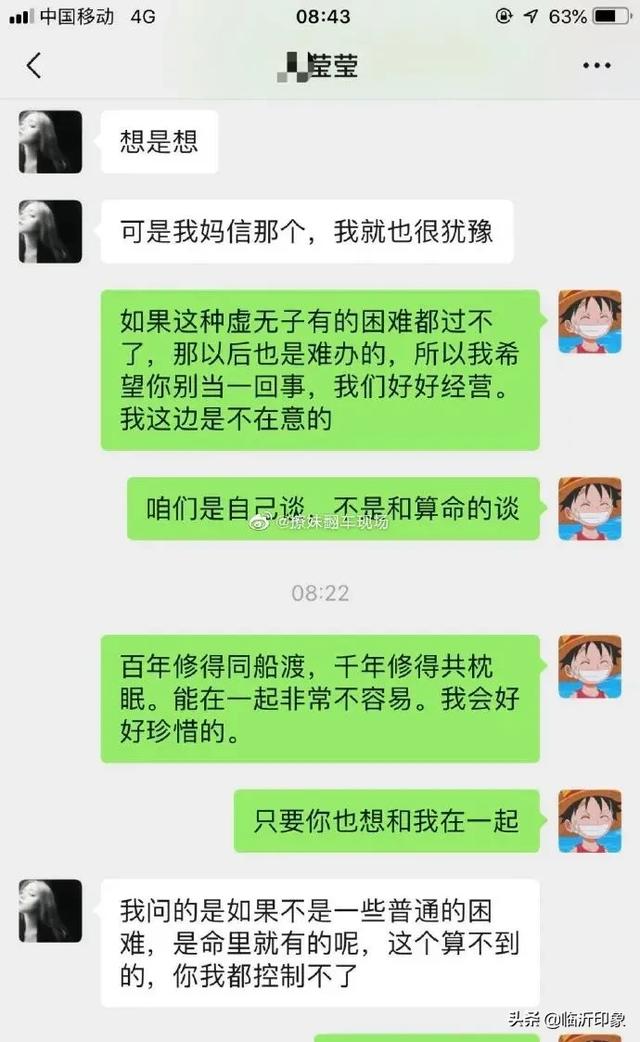
Task: Tap contact's avatar beside "可是我妈信那个" message
Action: coord(50,231)
